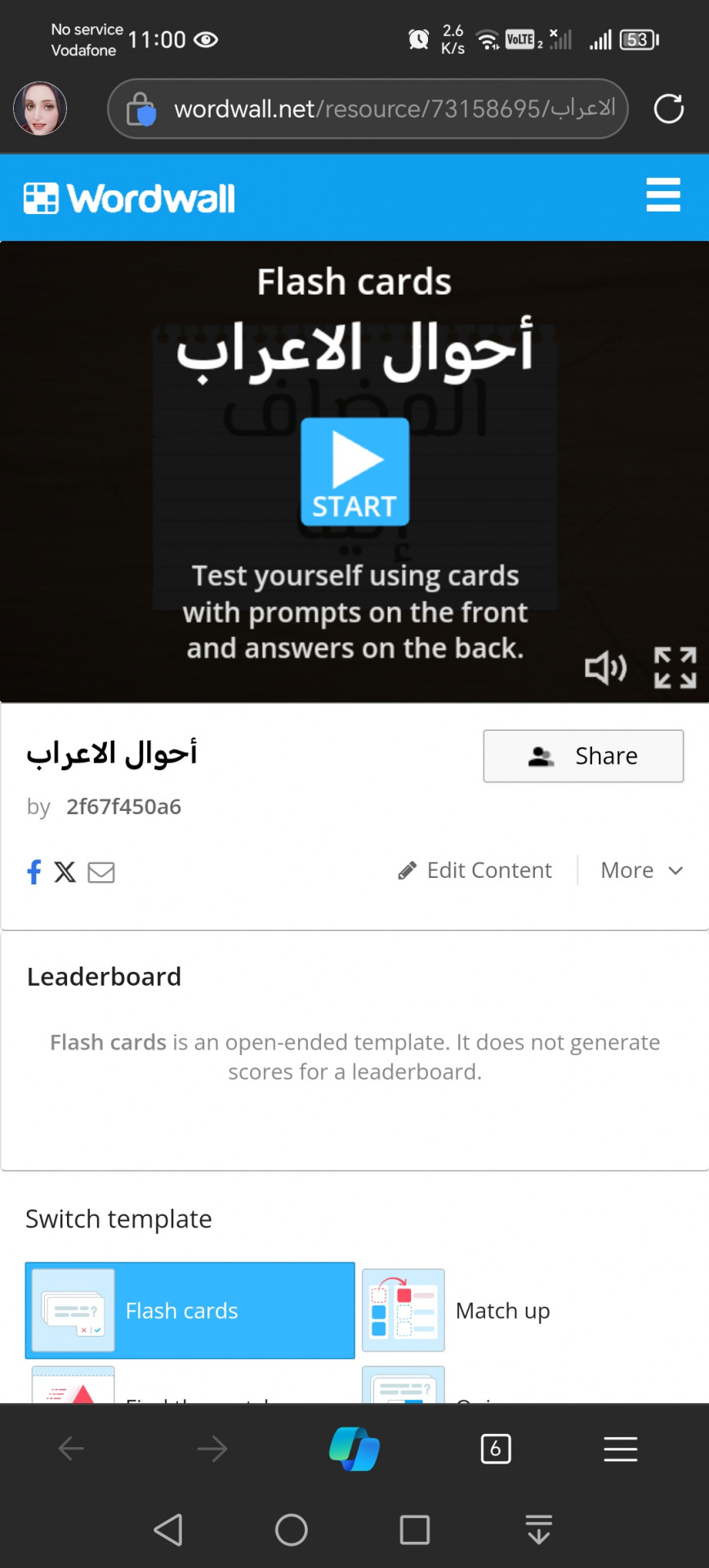Open the browser bottom menu
The height and width of the screenshot is (1568, 709).
(x=620, y=1449)
